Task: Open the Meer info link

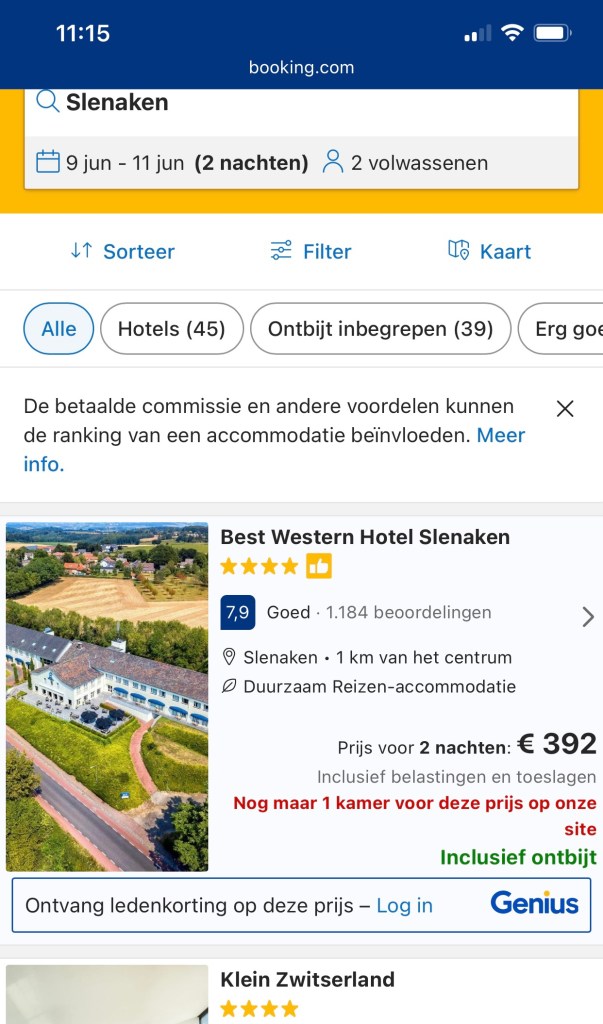Action: click(500, 435)
